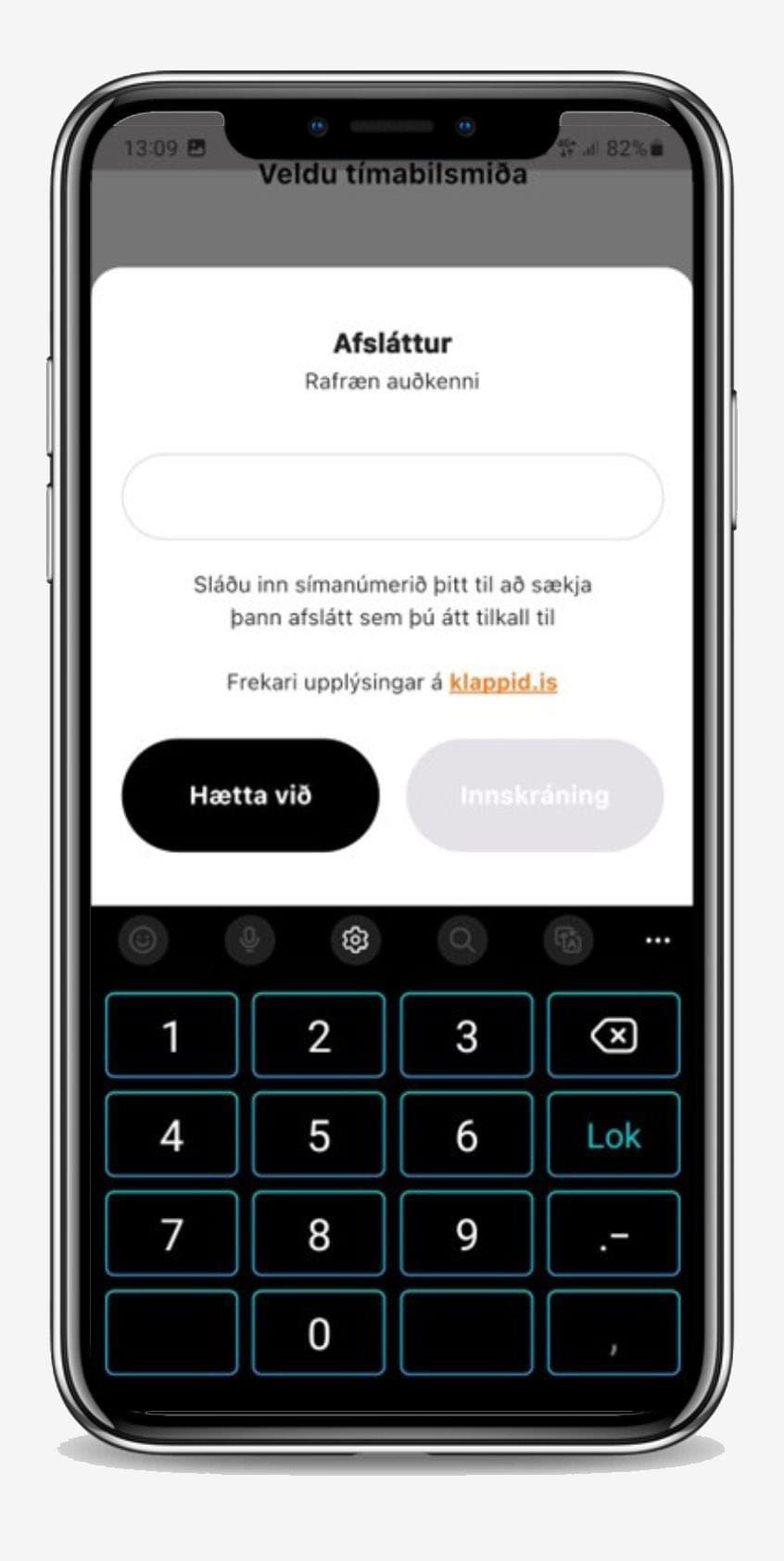Start voice input with the microphone
This screenshot has height=1561, width=784.
click(249, 940)
